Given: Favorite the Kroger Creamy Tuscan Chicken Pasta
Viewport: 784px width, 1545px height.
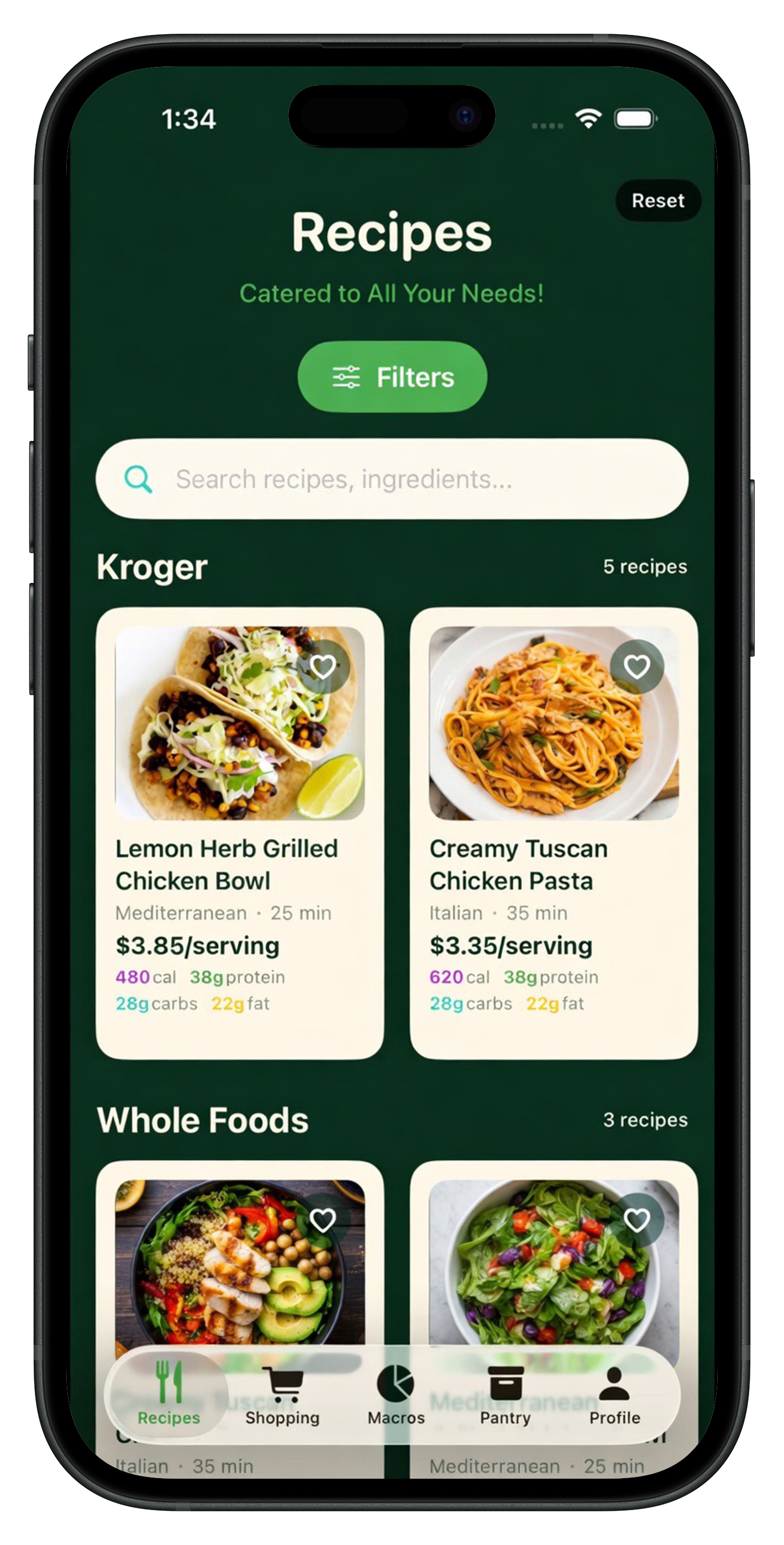Looking at the screenshot, I should (636, 666).
